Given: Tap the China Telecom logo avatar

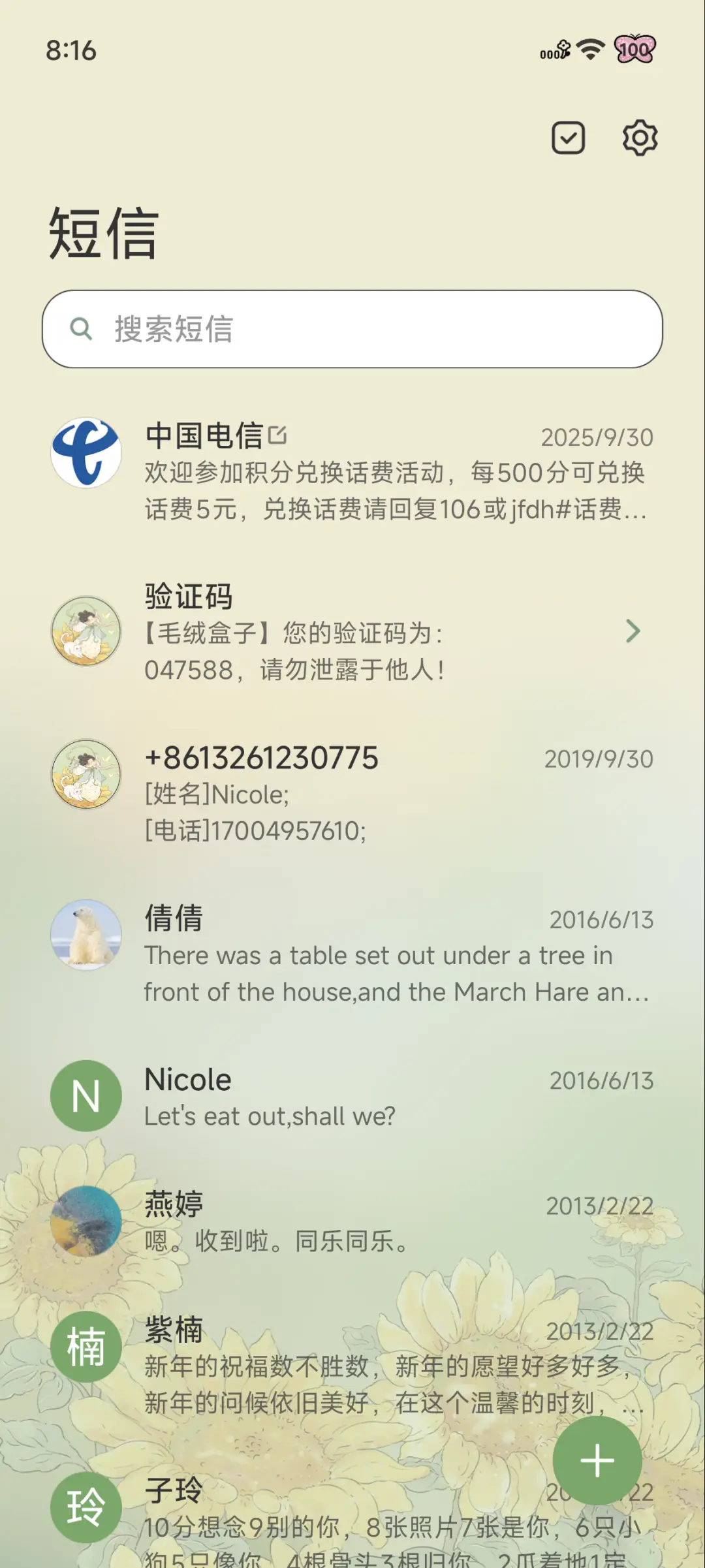Looking at the screenshot, I should click(86, 453).
